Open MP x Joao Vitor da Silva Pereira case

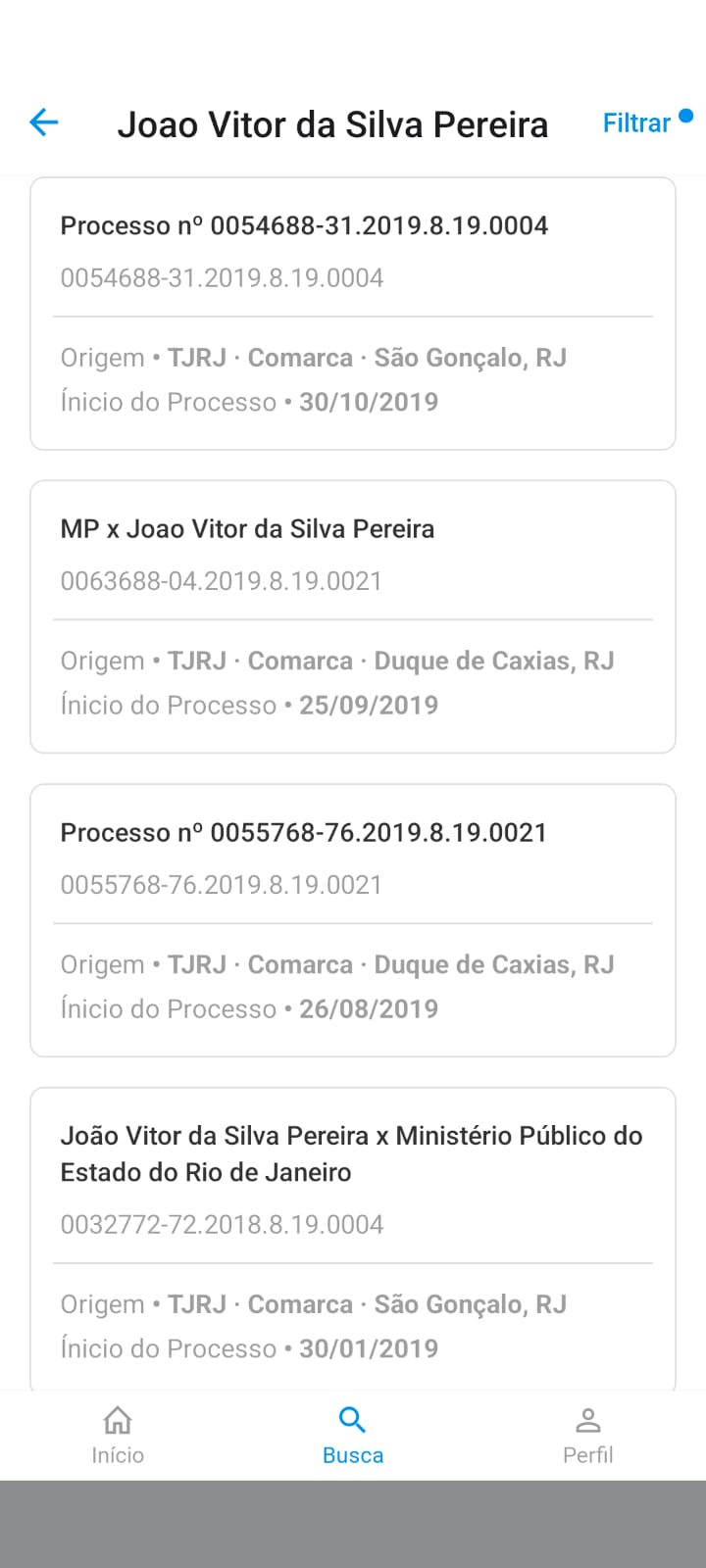[x=353, y=616]
